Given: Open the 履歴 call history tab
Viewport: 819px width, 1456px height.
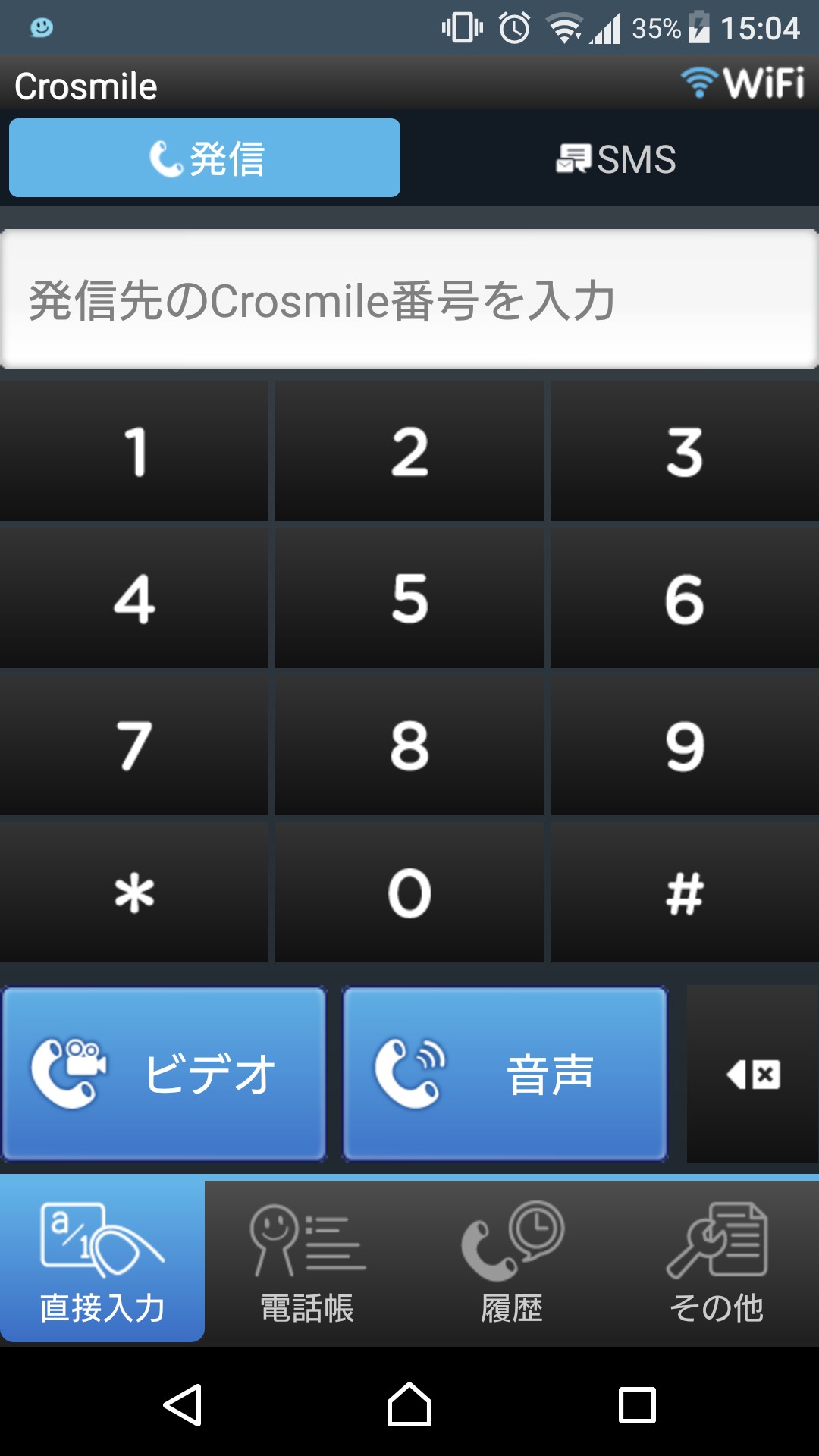Looking at the screenshot, I should tap(512, 1263).
